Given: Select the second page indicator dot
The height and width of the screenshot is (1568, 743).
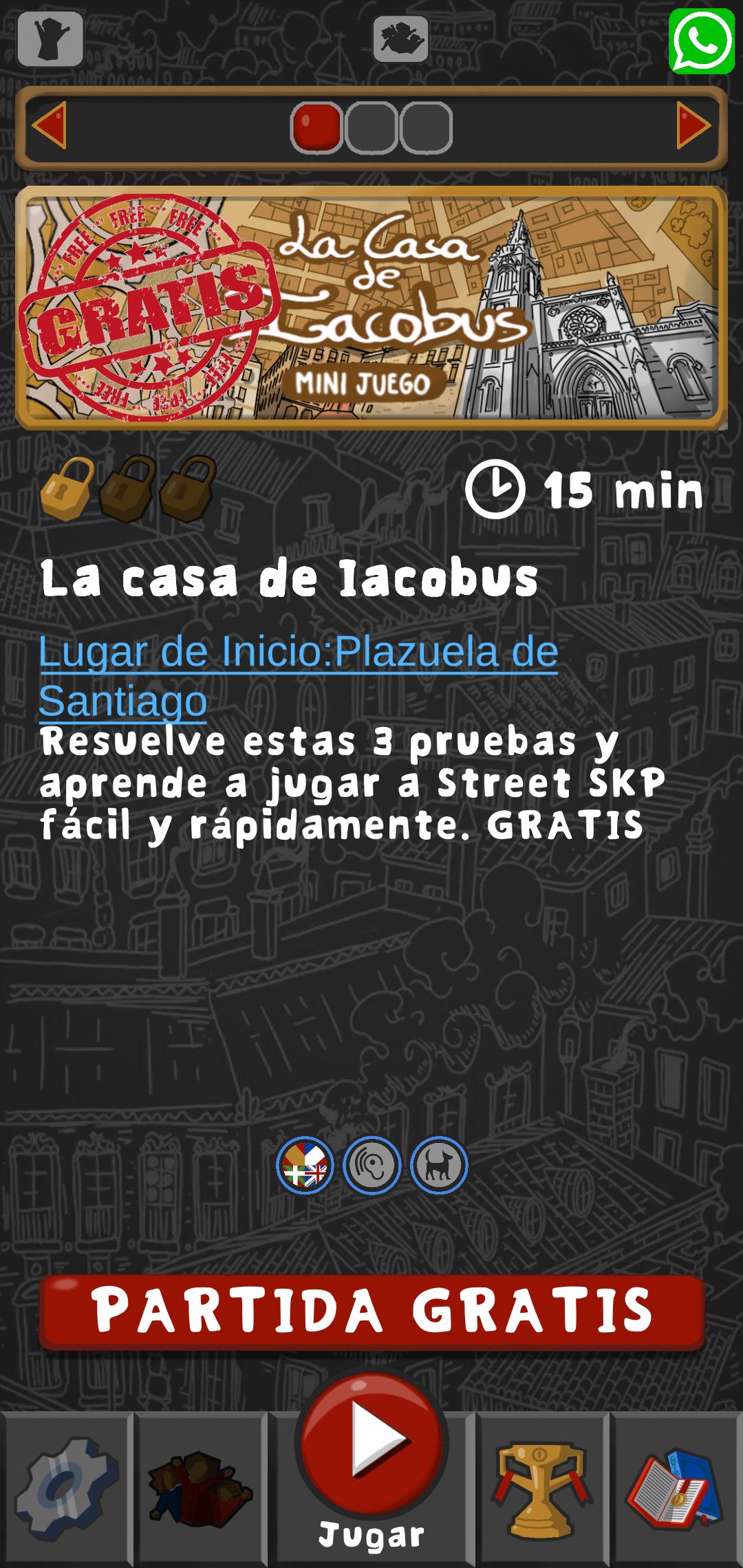Looking at the screenshot, I should [x=371, y=127].
